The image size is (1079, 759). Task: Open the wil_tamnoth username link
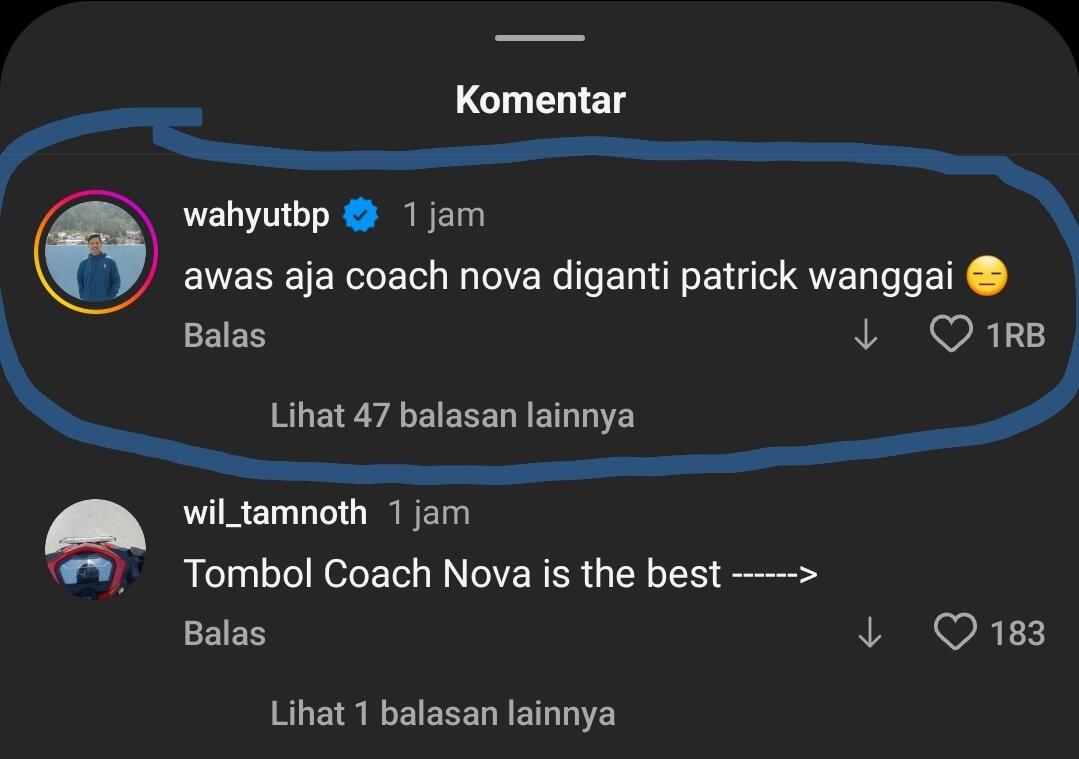pos(275,513)
